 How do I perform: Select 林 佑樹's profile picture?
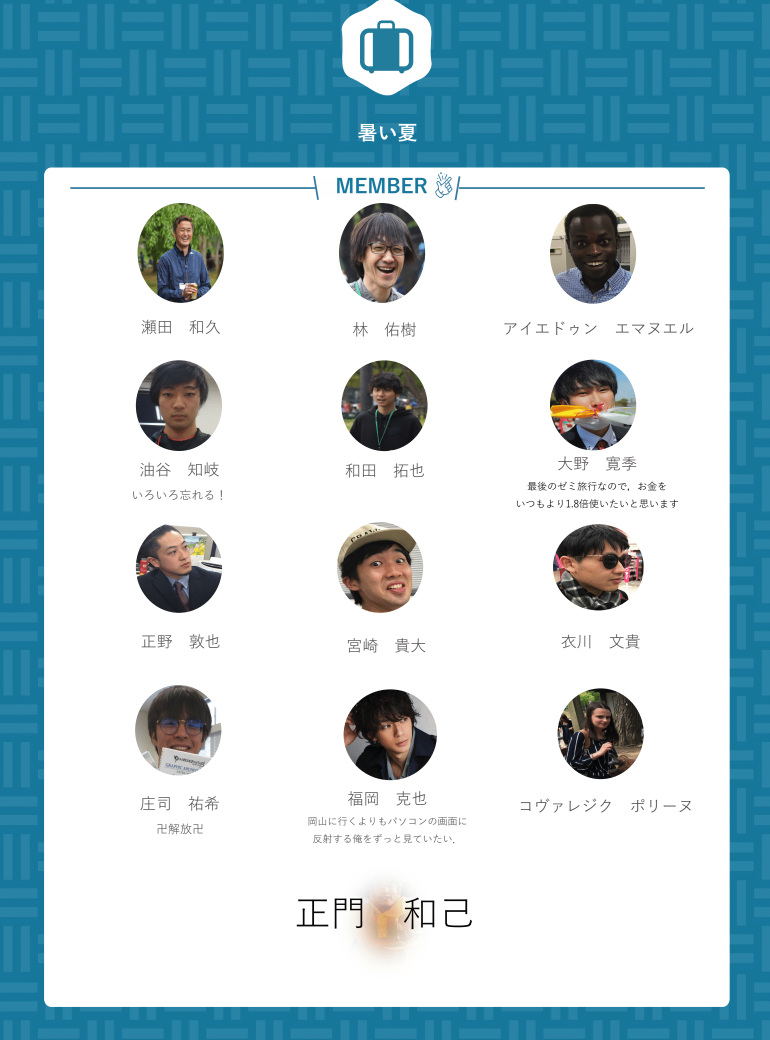(x=382, y=253)
